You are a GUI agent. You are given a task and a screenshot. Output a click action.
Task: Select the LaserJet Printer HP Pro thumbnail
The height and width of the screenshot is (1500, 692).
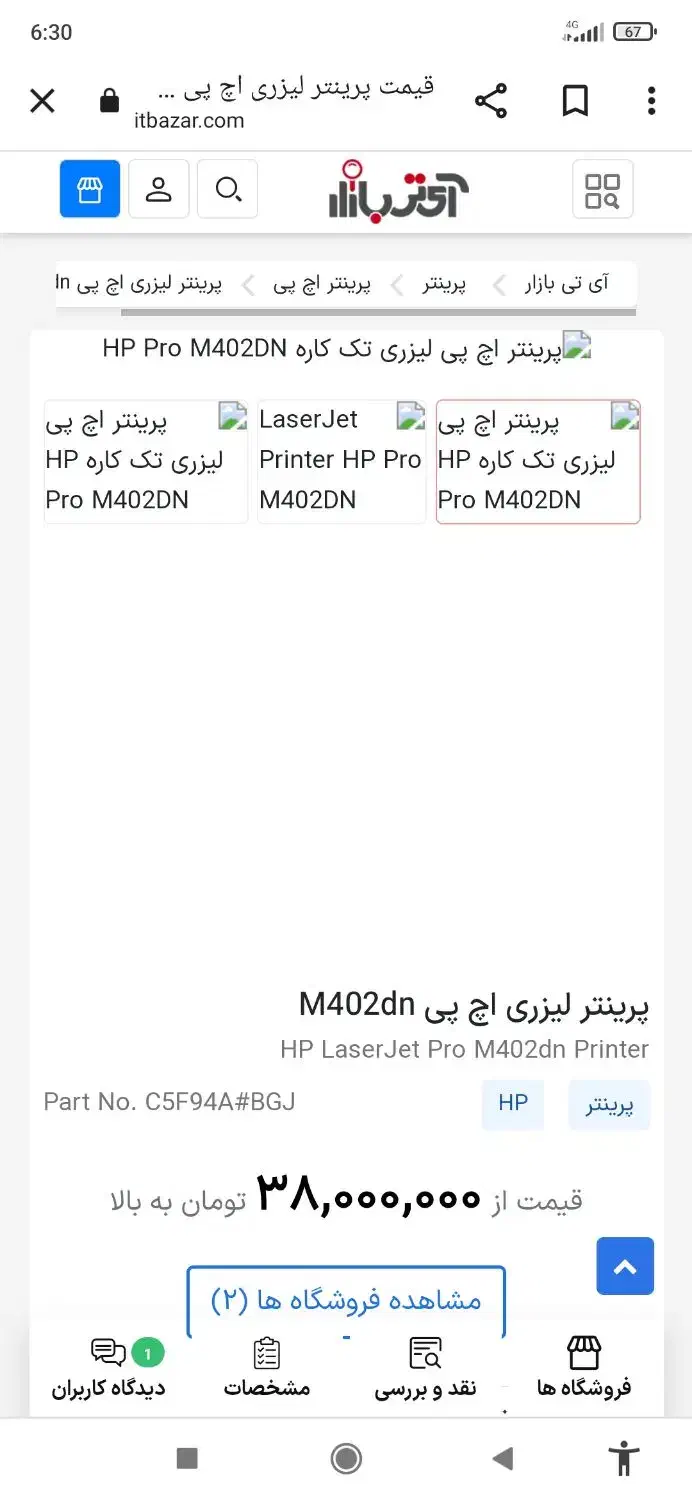[x=342, y=462]
